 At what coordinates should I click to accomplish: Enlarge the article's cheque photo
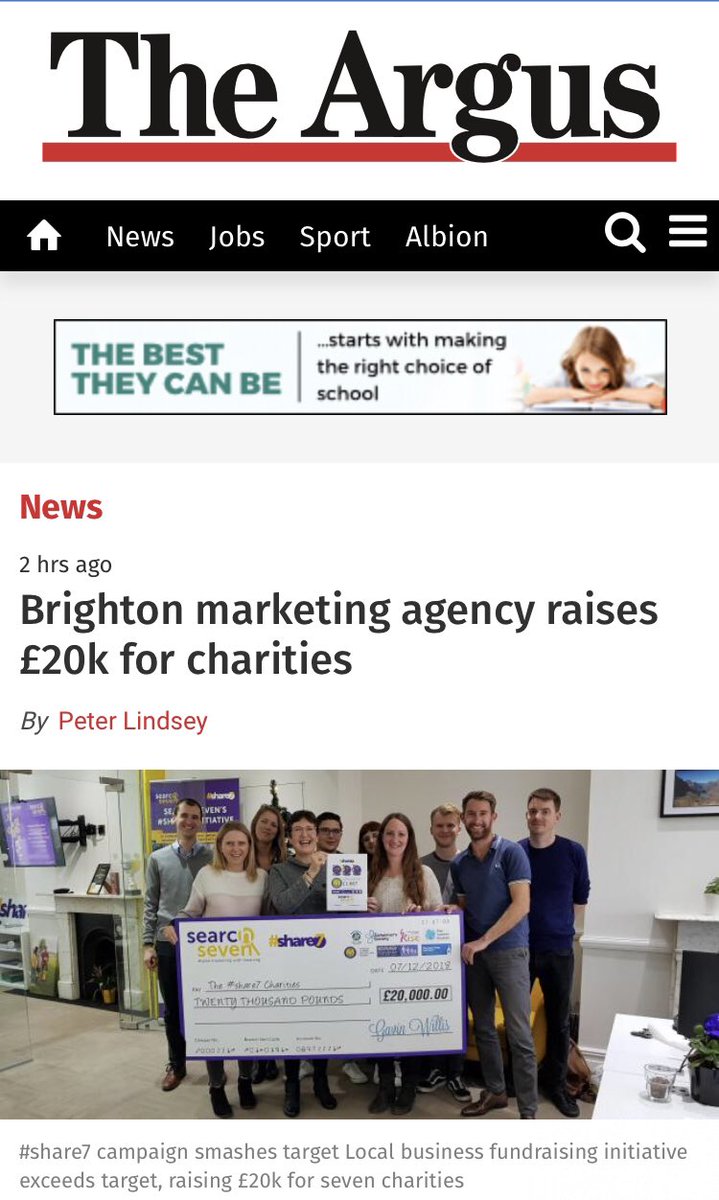(x=359, y=944)
